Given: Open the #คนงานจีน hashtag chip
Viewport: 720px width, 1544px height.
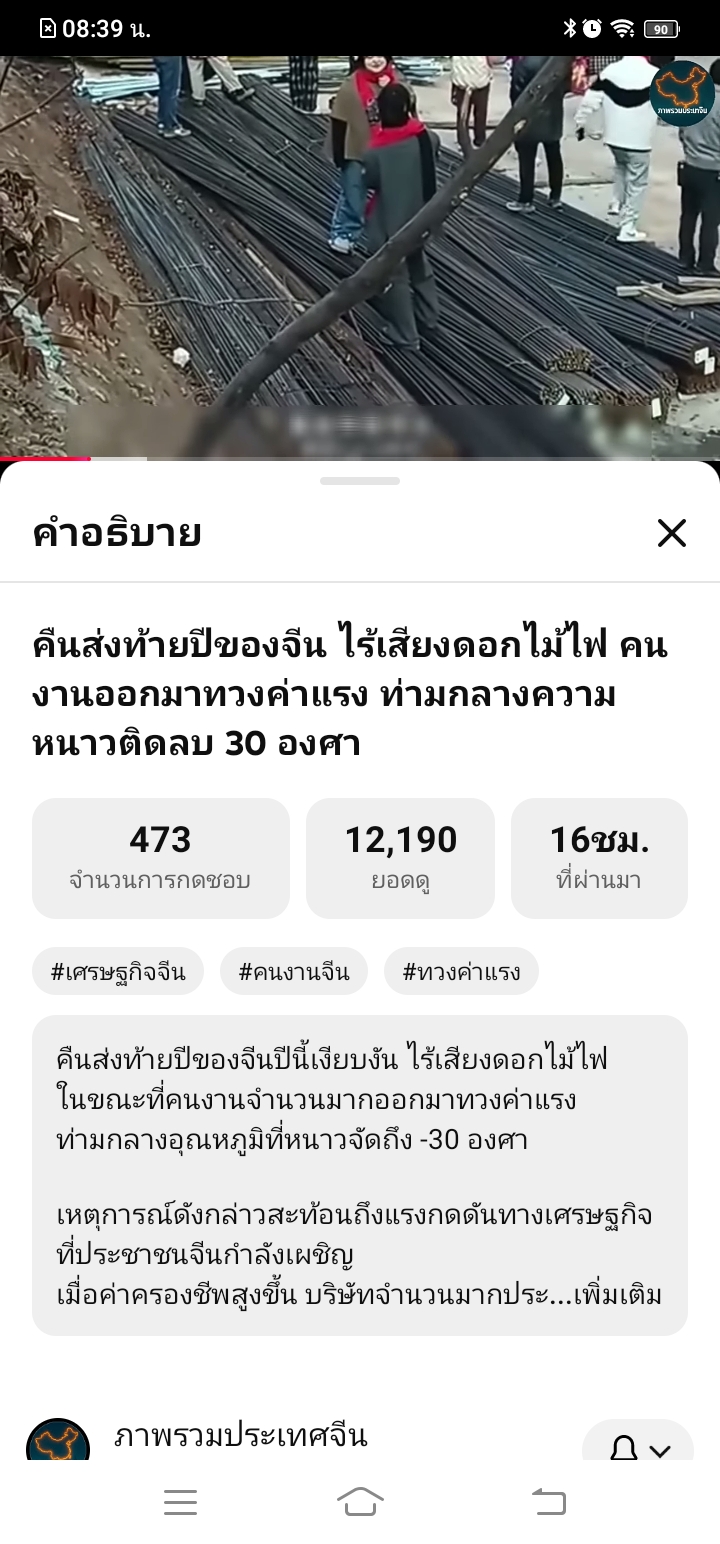Looking at the screenshot, I should [x=294, y=971].
